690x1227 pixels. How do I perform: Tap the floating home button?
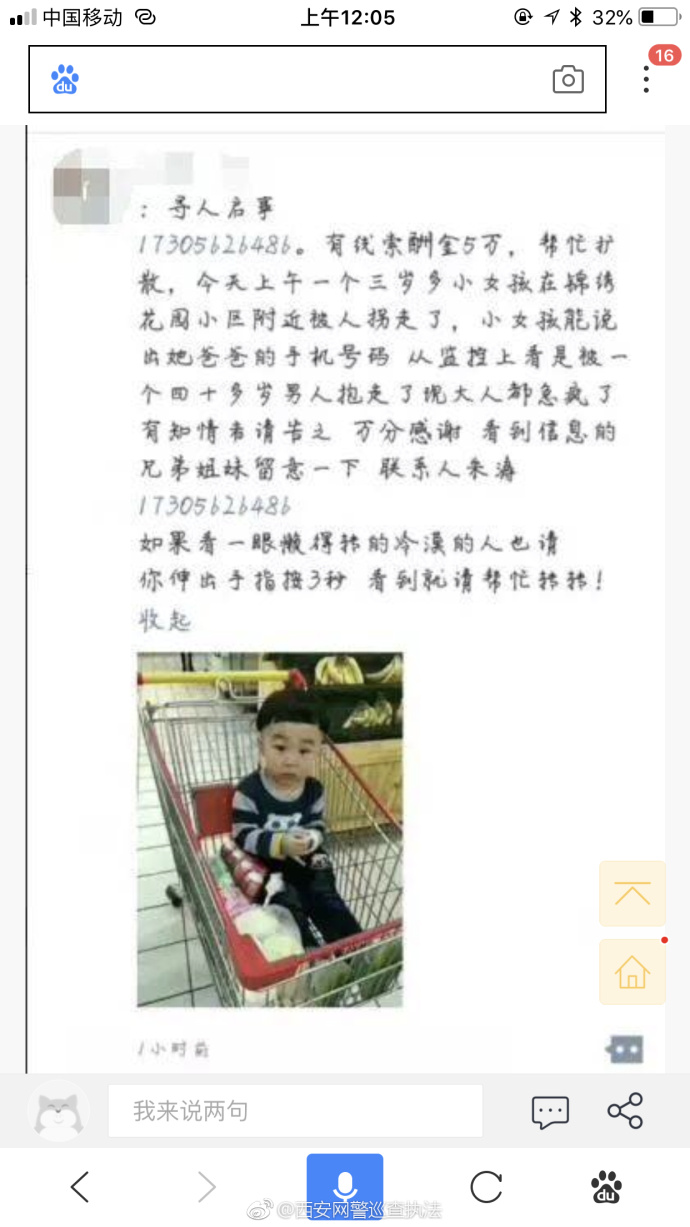coord(632,971)
